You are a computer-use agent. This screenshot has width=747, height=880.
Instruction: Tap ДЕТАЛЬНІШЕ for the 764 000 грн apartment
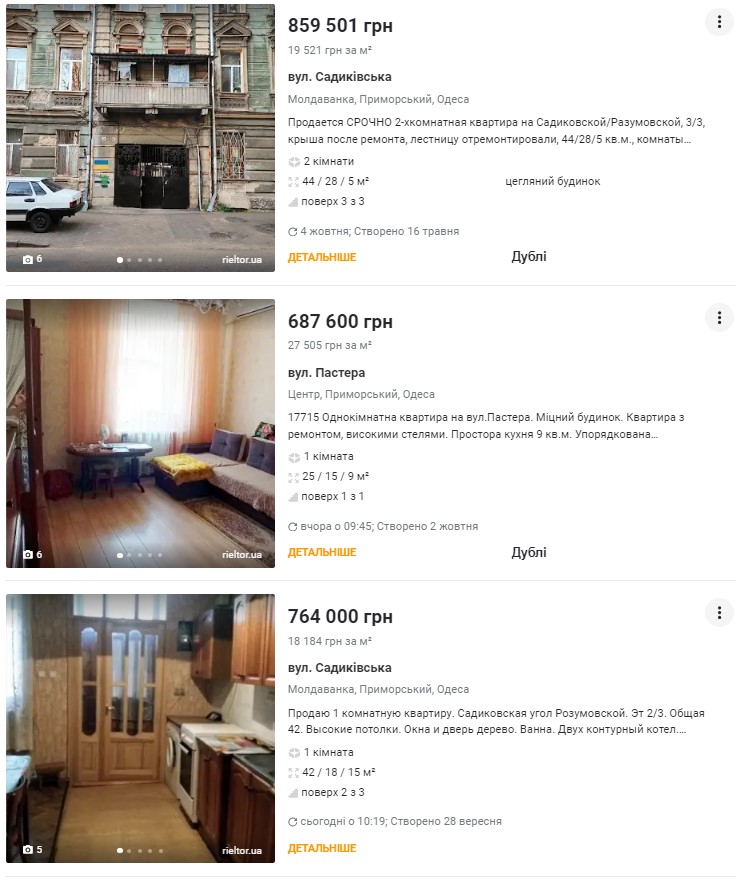(x=322, y=848)
